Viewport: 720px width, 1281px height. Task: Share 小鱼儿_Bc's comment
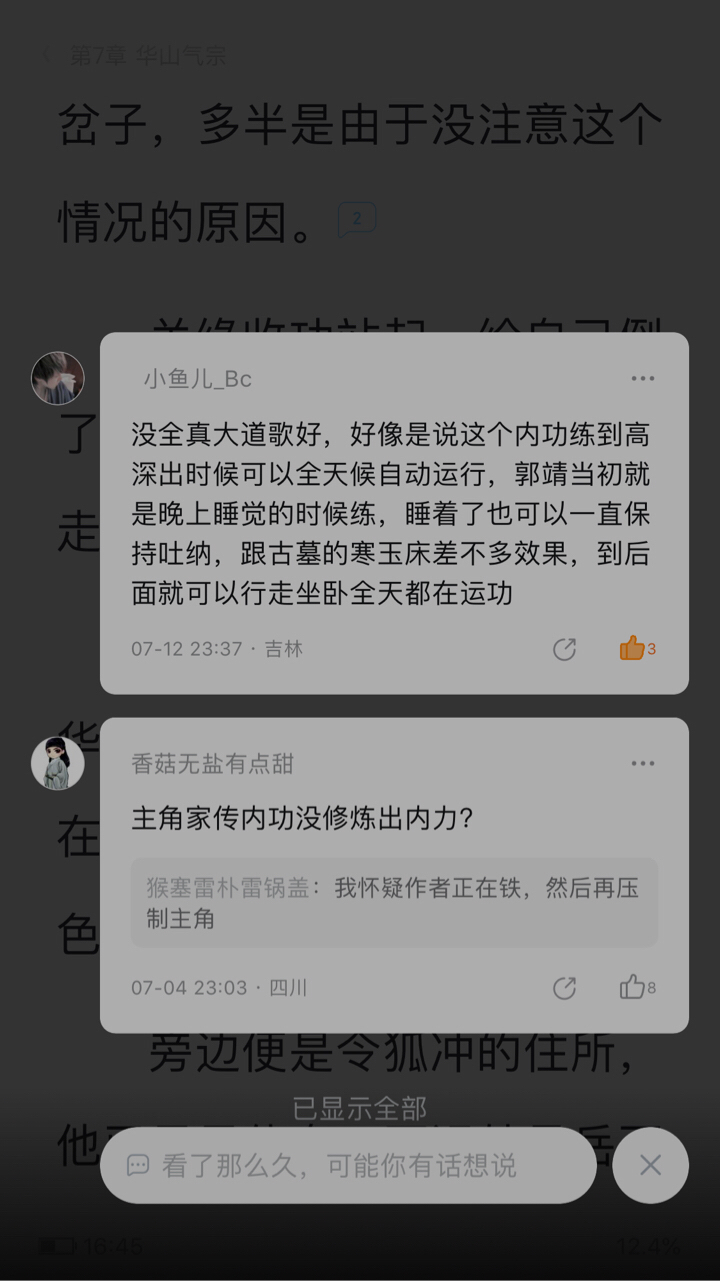(564, 649)
